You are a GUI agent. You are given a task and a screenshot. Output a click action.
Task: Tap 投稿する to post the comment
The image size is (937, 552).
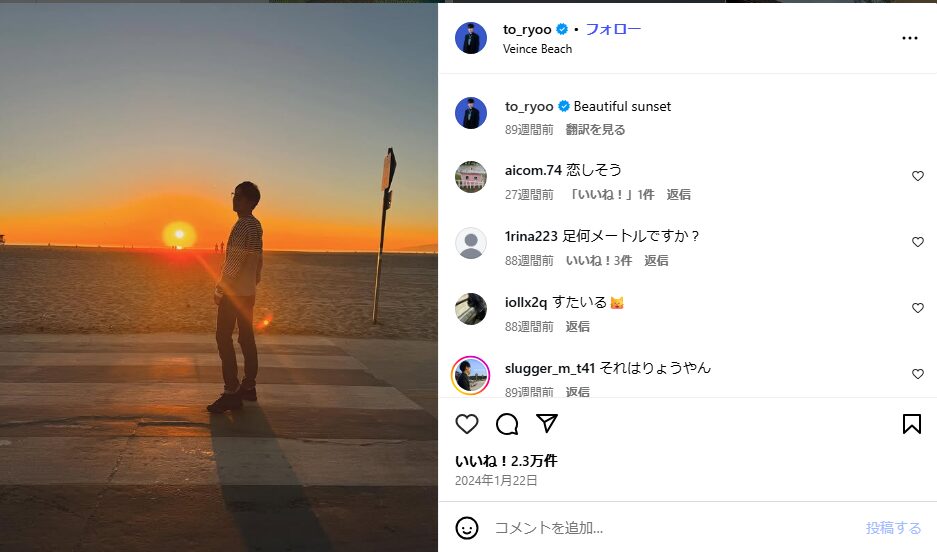pyautogui.click(x=893, y=528)
